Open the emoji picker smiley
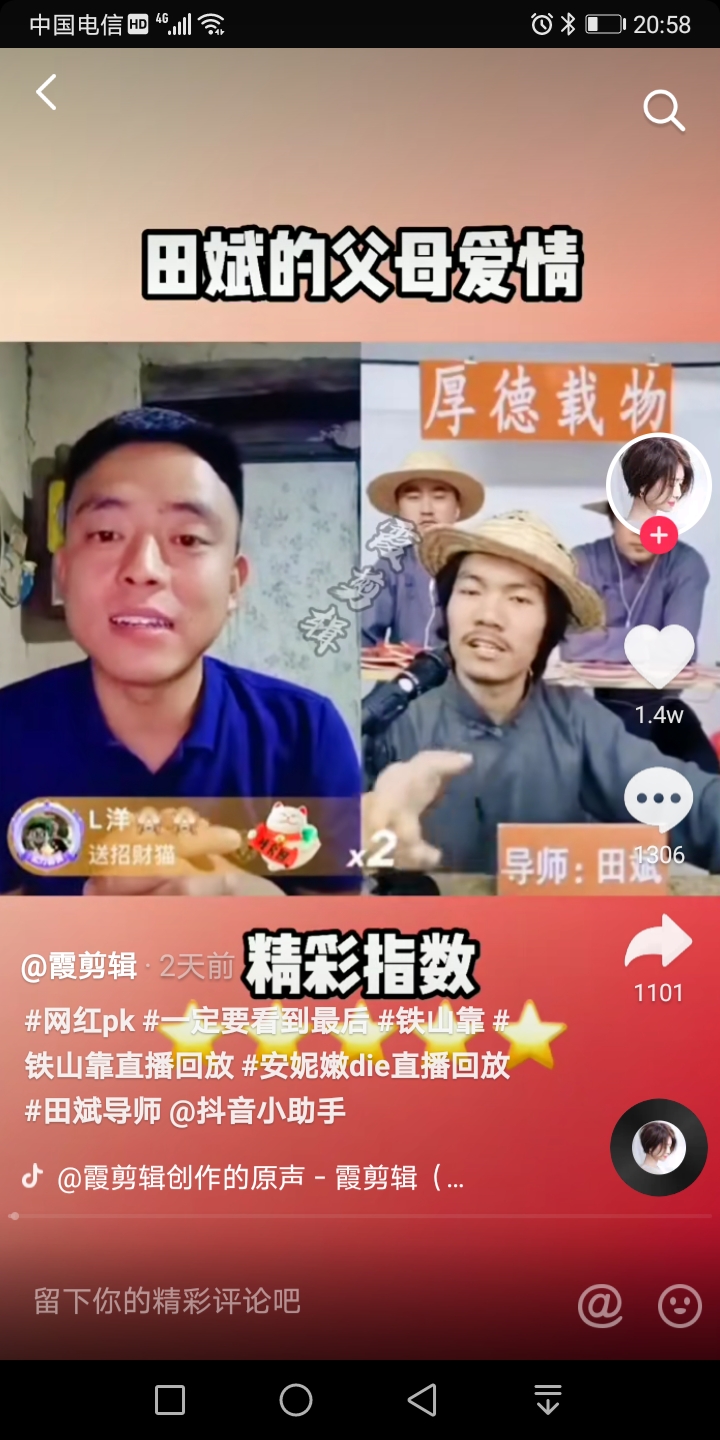 680,1305
